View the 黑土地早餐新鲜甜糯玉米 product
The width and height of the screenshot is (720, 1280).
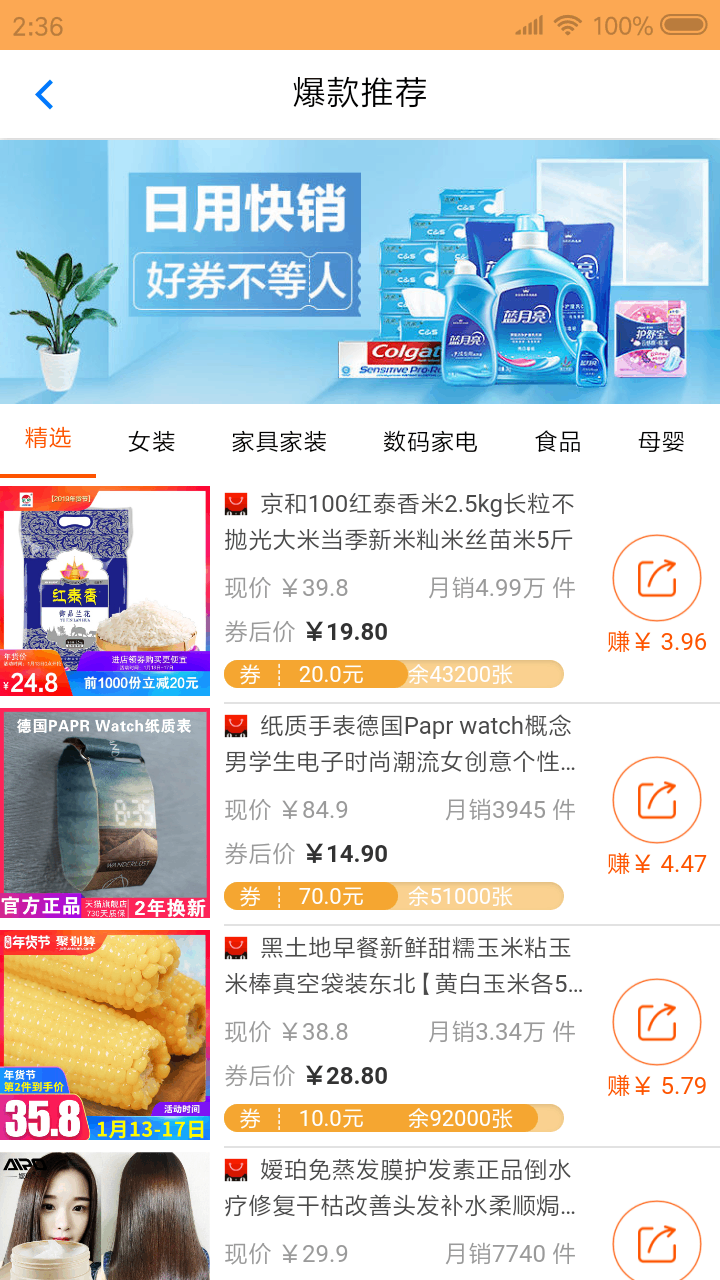400,966
